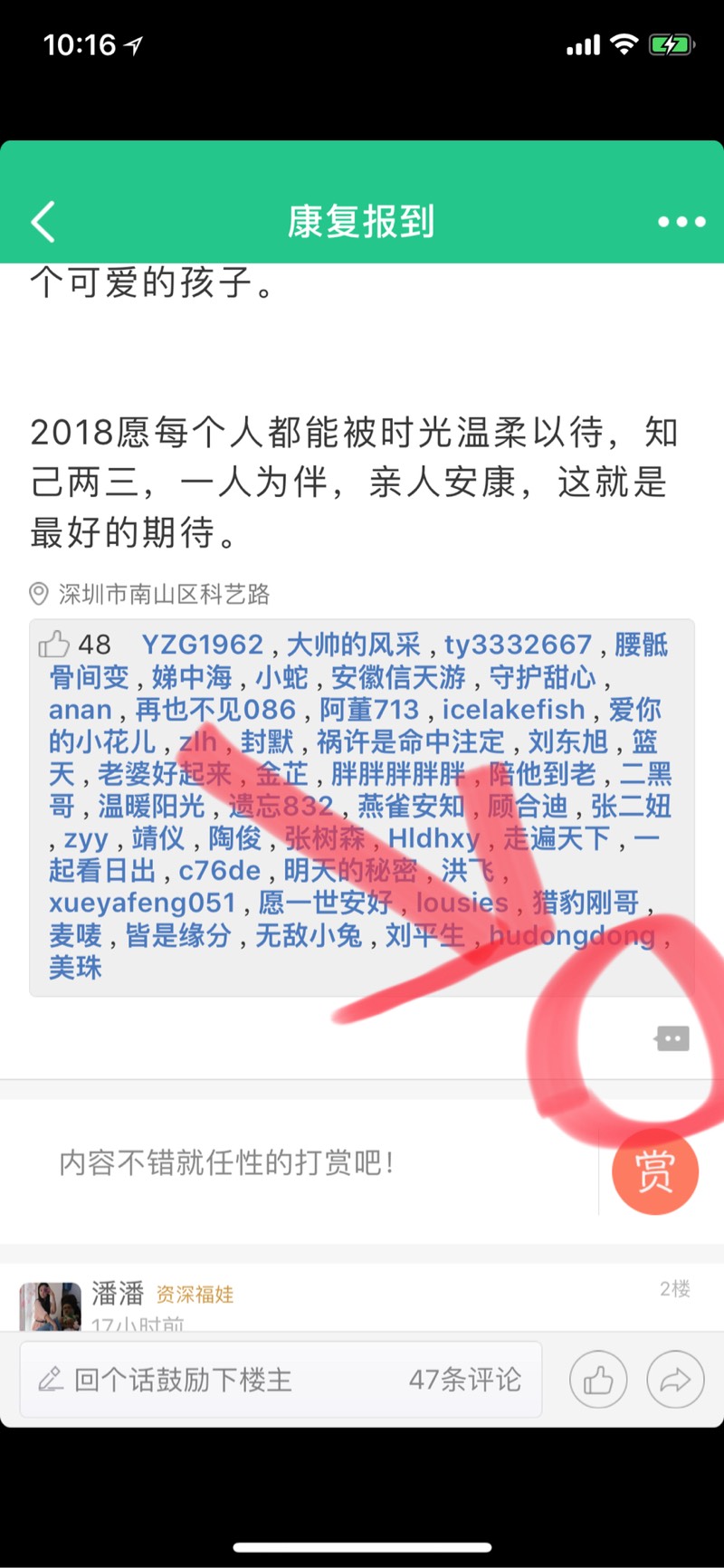The height and width of the screenshot is (1568, 724).
Task: Open commenter 潘潘's profile
Action: tap(118, 1293)
